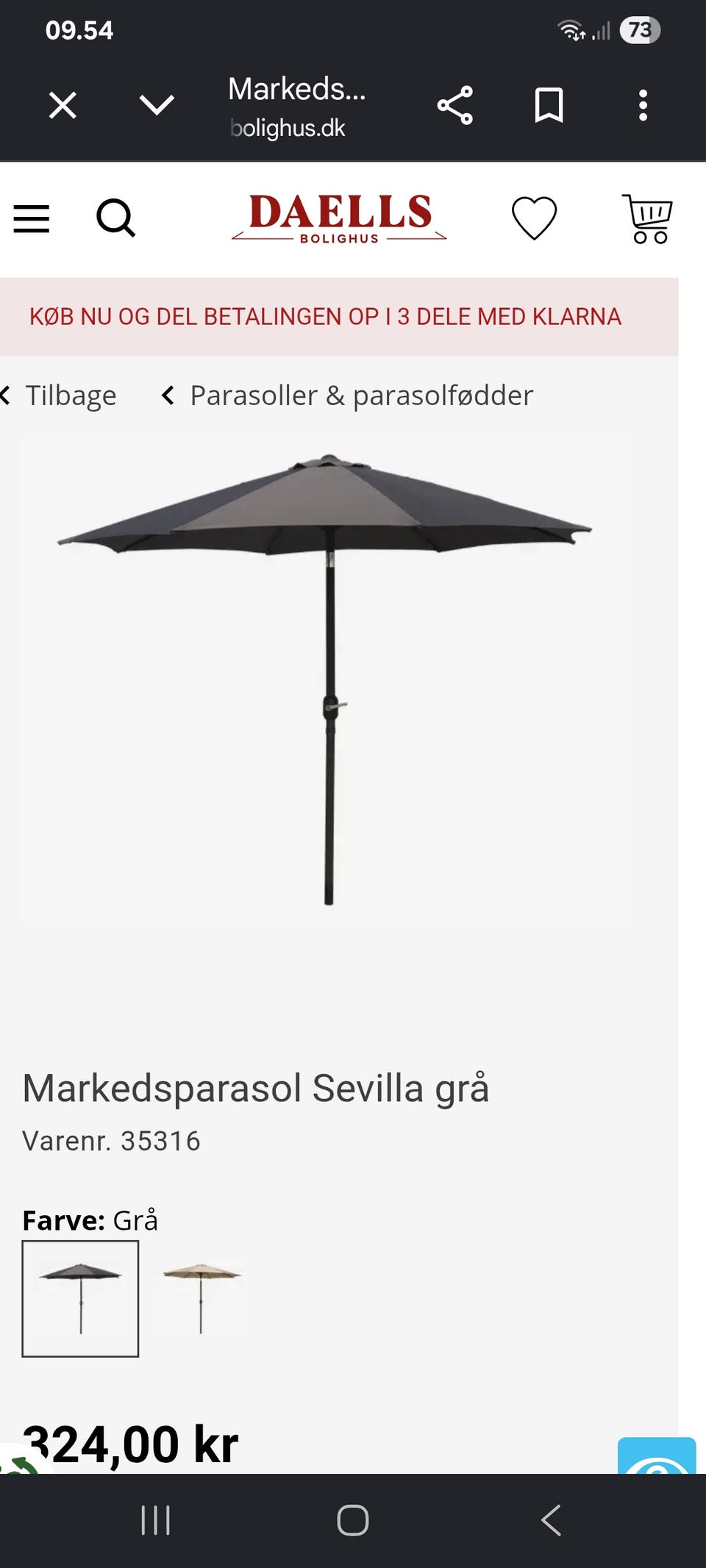View the shopping cart
The height and width of the screenshot is (1568, 706).
point(647,218)
